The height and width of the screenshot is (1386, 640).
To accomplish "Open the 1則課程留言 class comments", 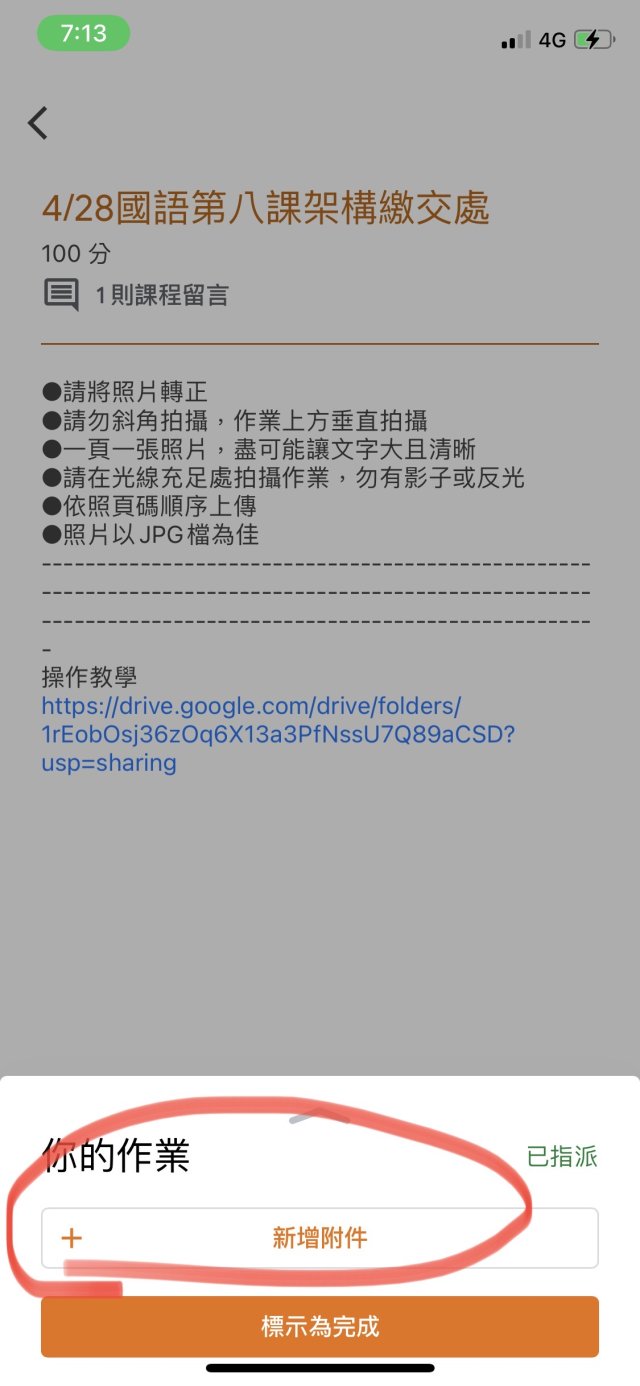I will pos(136,295).
